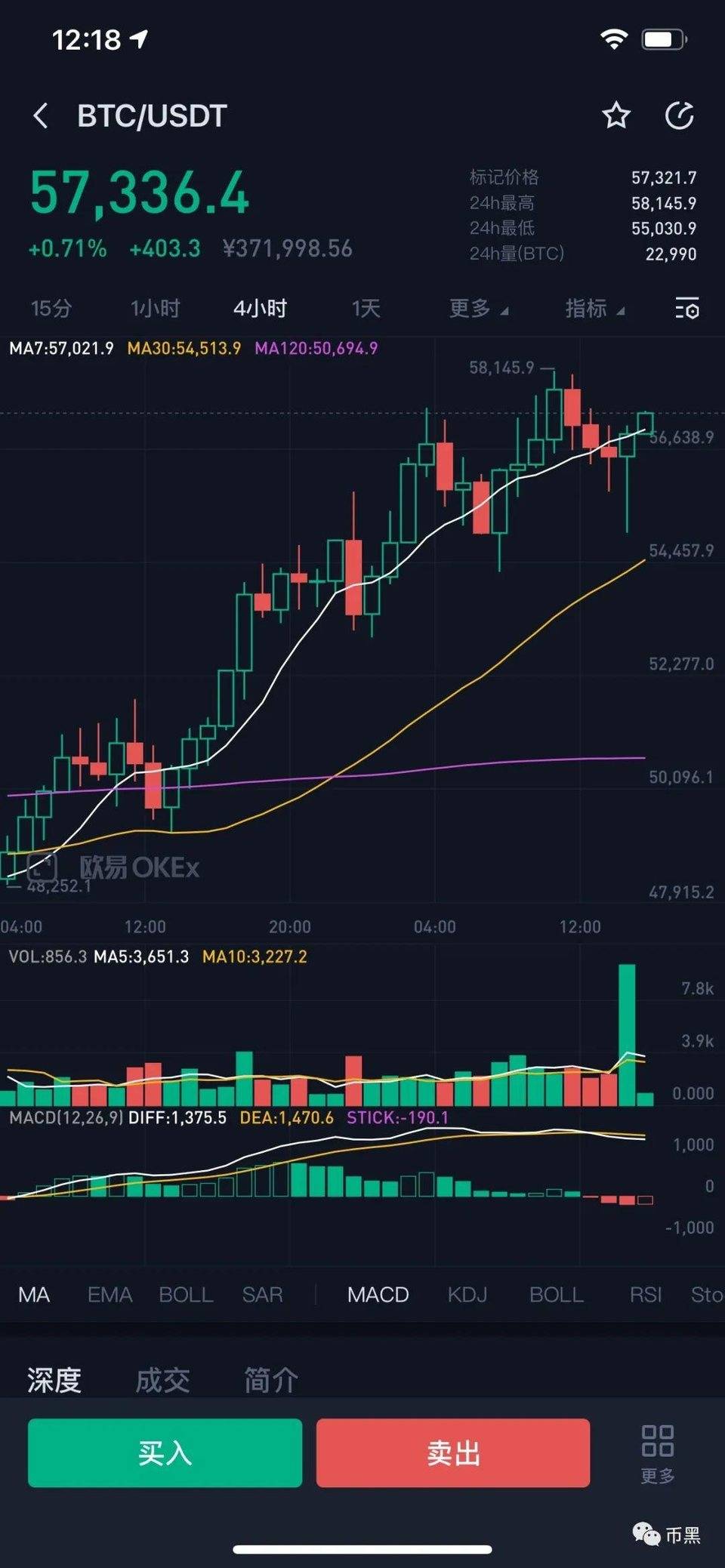
Task: Open the 指标 indicators dropdown
Action: tap(594, 309)
